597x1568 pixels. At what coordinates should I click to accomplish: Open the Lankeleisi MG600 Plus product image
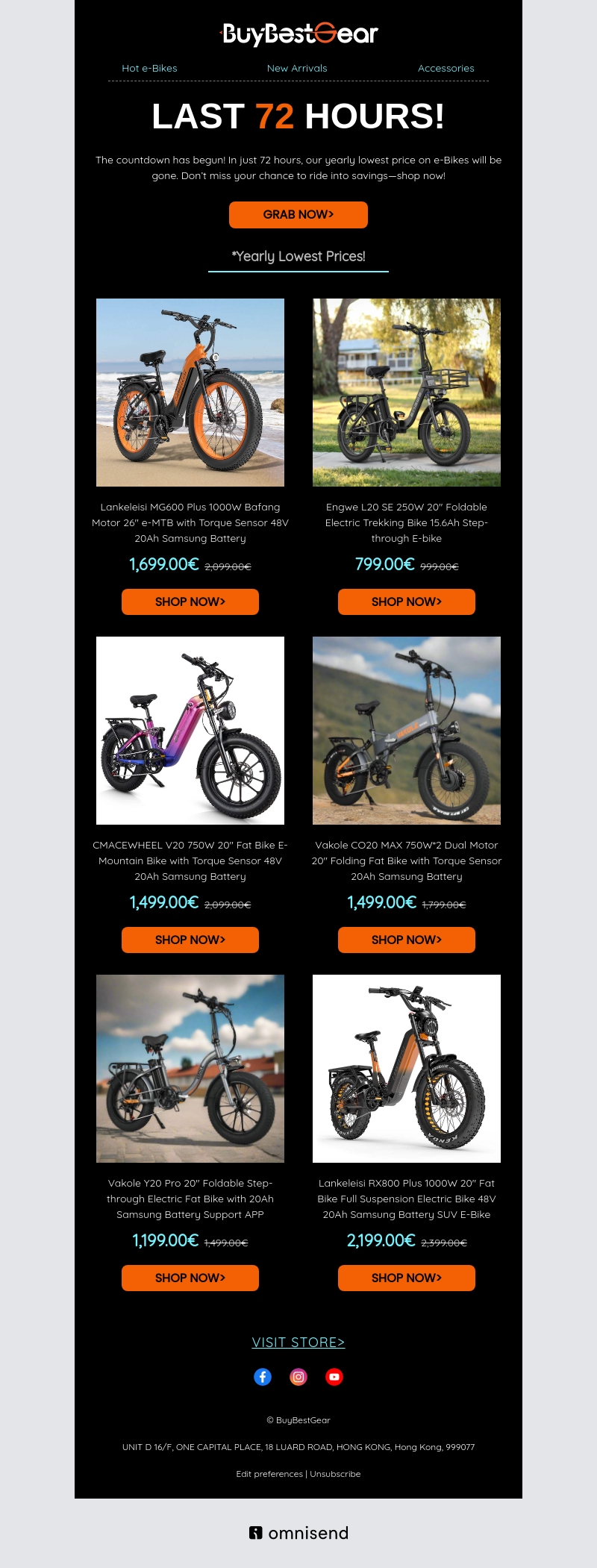click(190, 393)
